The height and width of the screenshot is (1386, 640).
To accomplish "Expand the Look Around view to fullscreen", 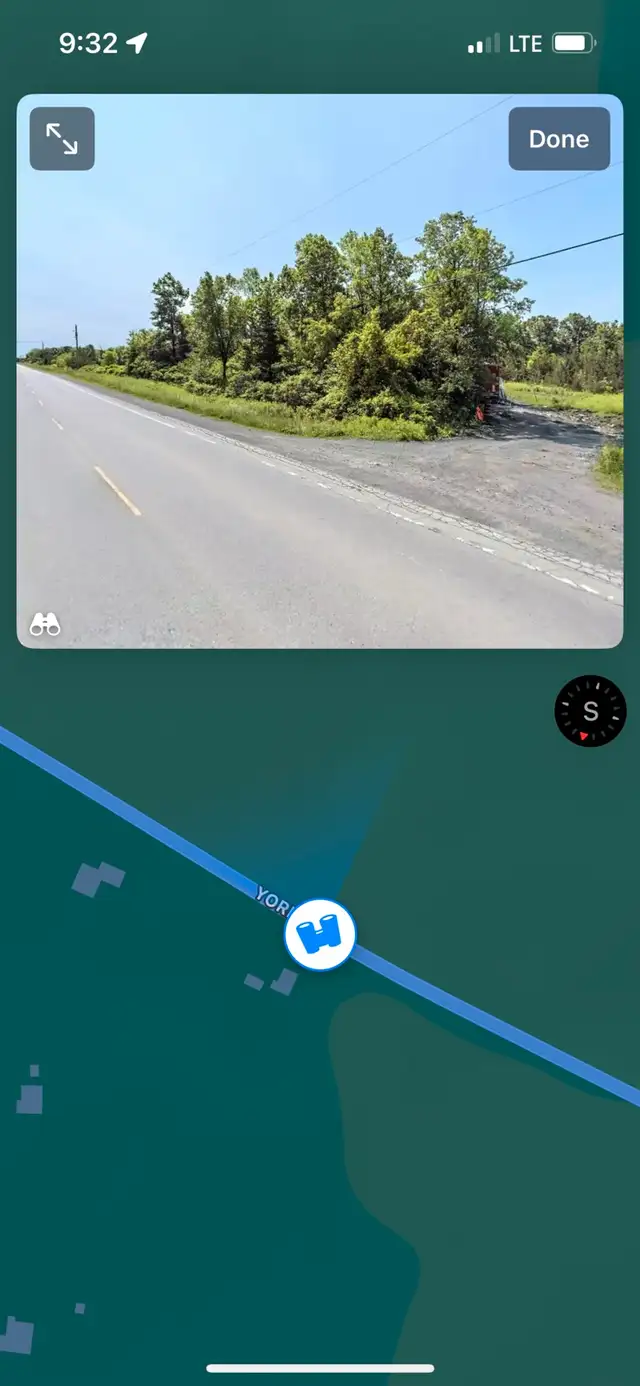I will [x=62, y=139].
